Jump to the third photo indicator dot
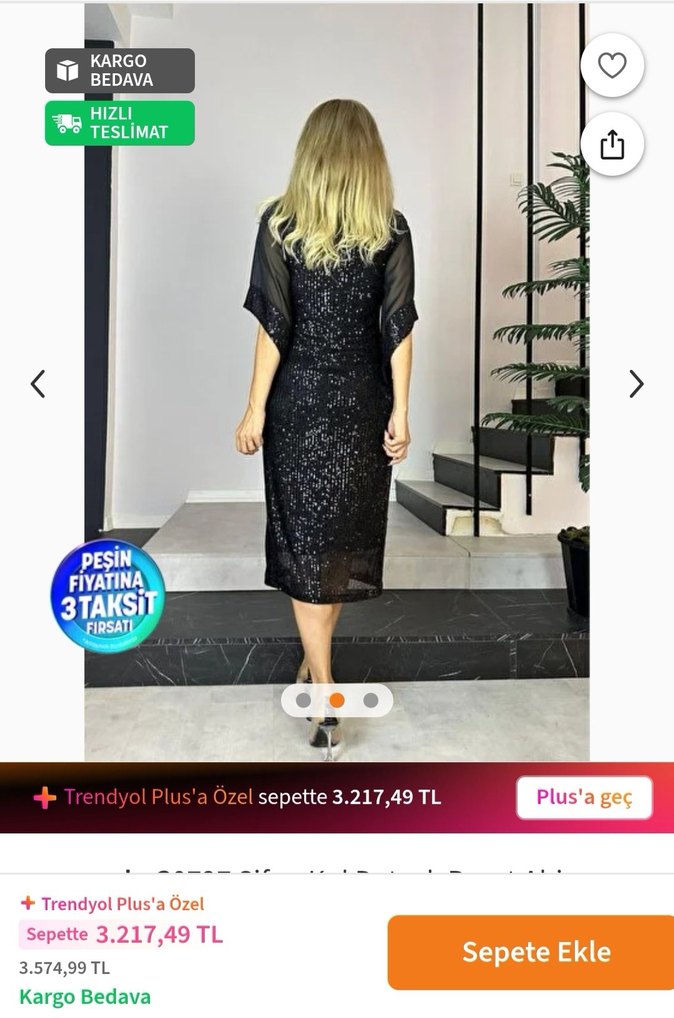This screenshot has height=1018, width=674. 371,700
